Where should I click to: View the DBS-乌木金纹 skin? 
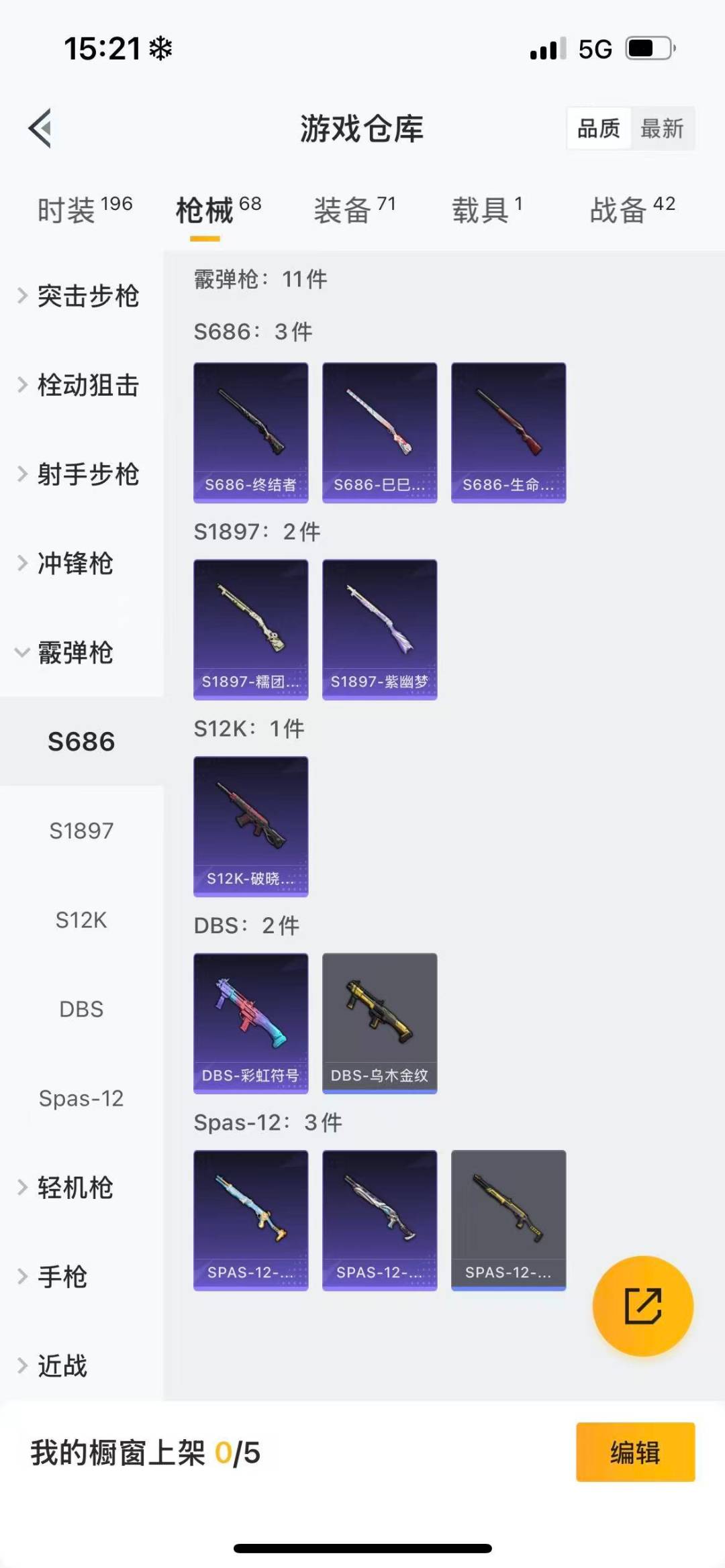[380, 1023]
